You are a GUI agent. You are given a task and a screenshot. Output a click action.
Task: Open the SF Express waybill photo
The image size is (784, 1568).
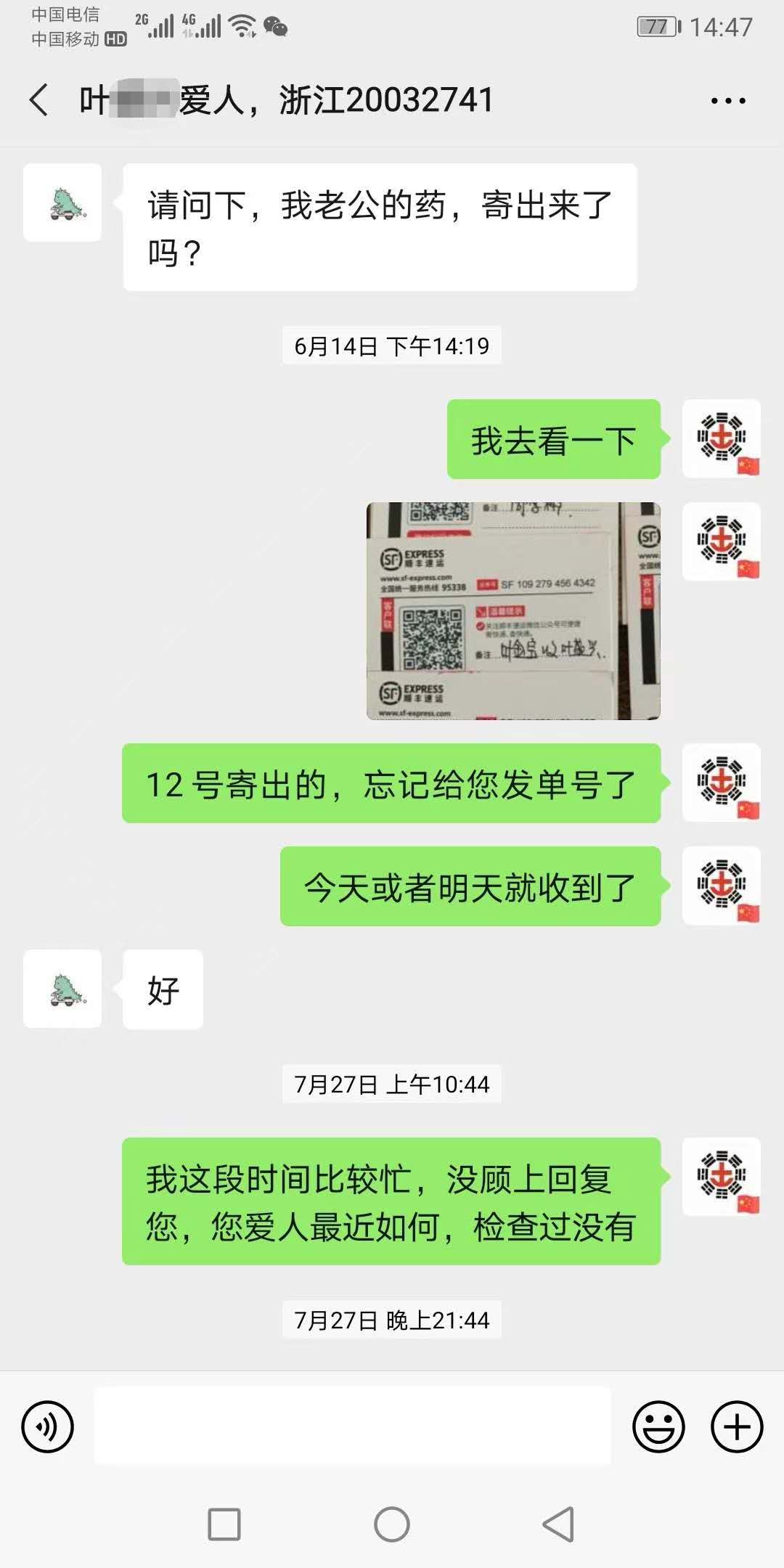513,611
